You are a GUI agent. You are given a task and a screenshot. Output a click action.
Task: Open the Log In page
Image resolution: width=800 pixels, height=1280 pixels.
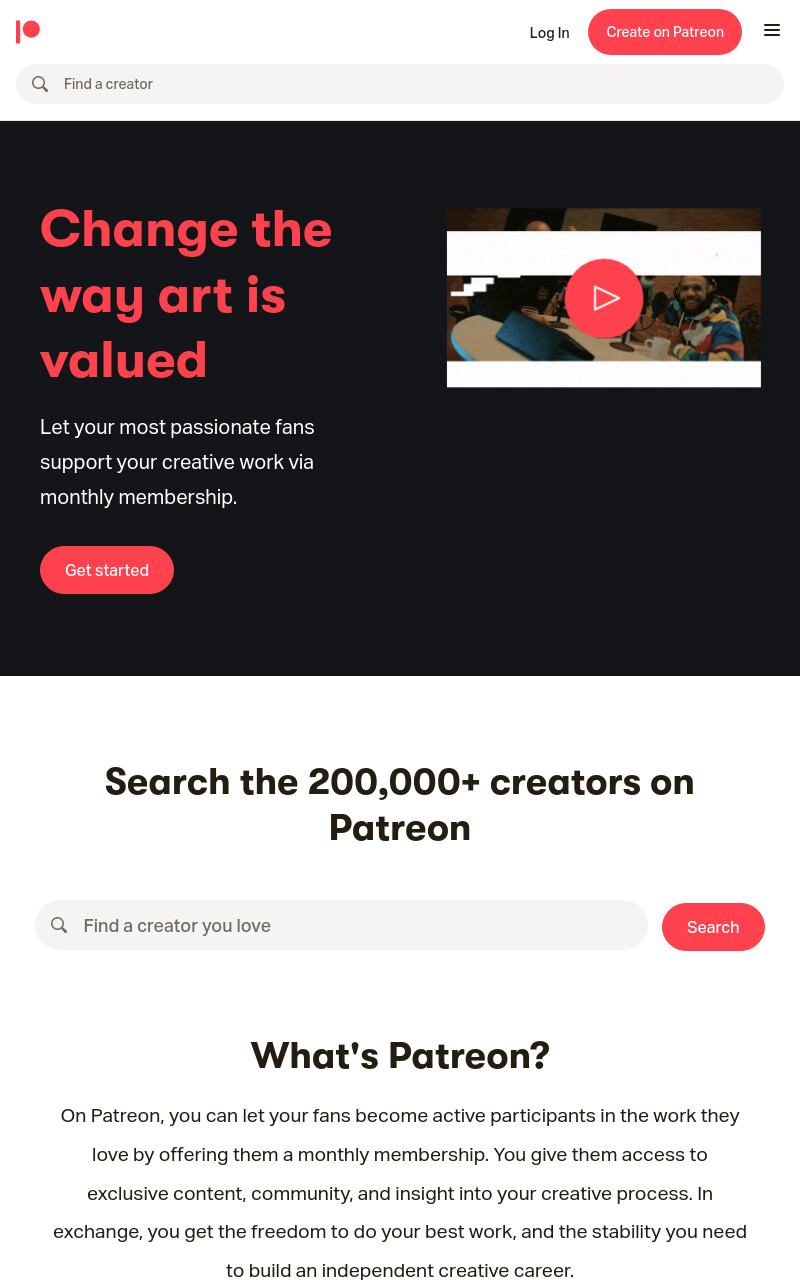[549, 33]
